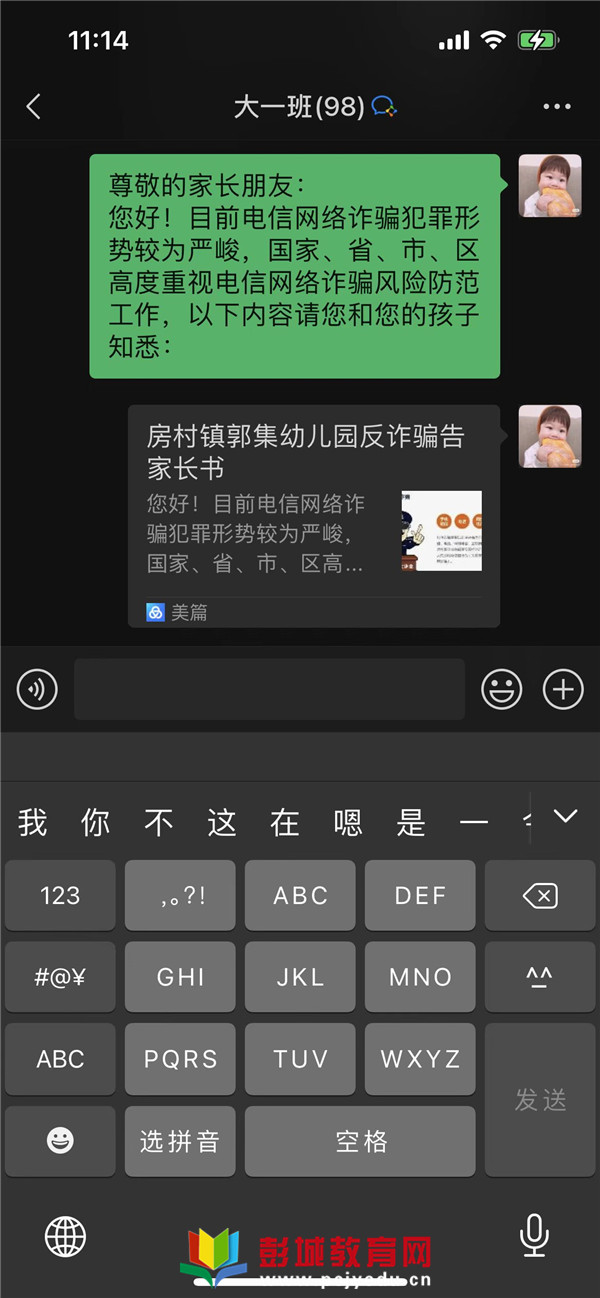This screenshot has height=1298, width=600.
Task: Expand the keyboard candidate word list
Action: coord(566,818)
